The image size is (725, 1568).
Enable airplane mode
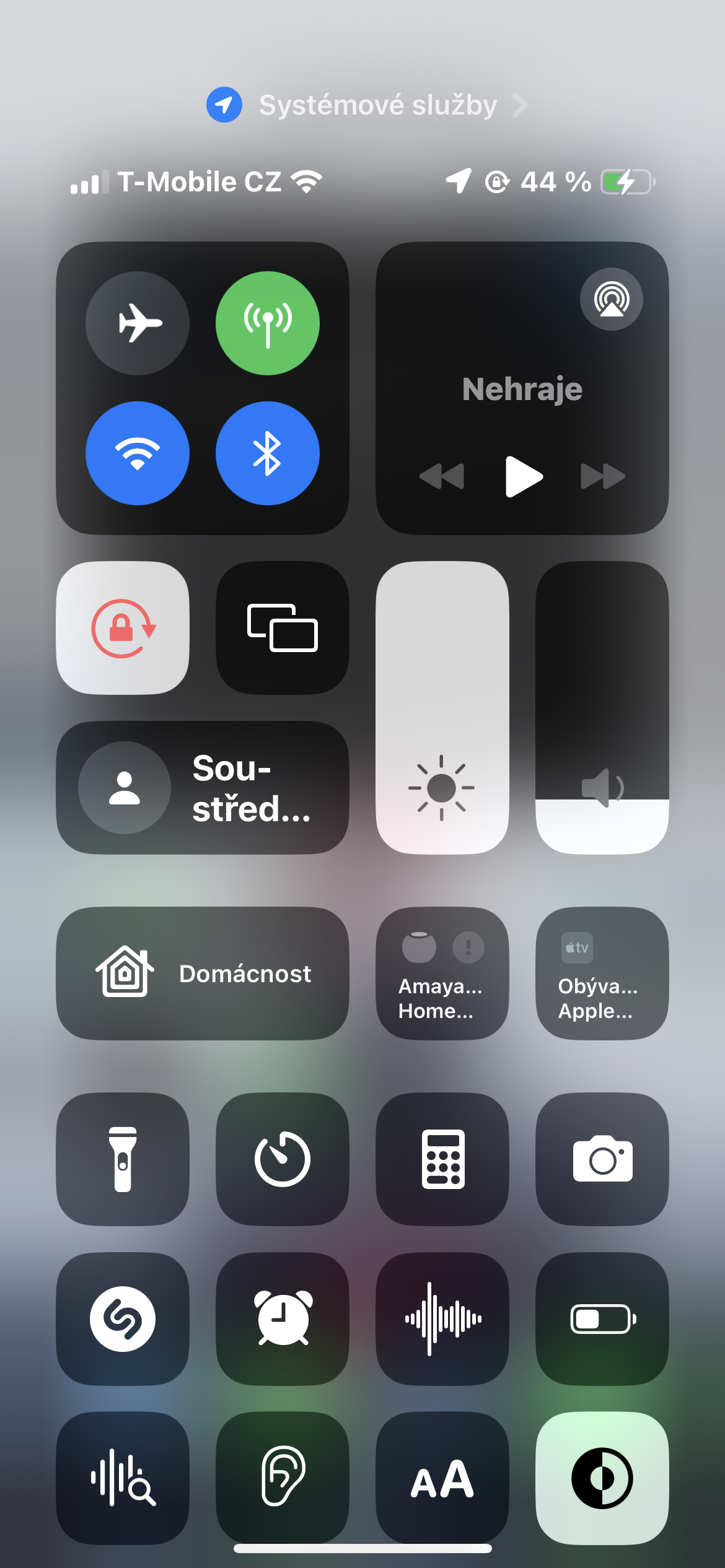pos(138,323)
